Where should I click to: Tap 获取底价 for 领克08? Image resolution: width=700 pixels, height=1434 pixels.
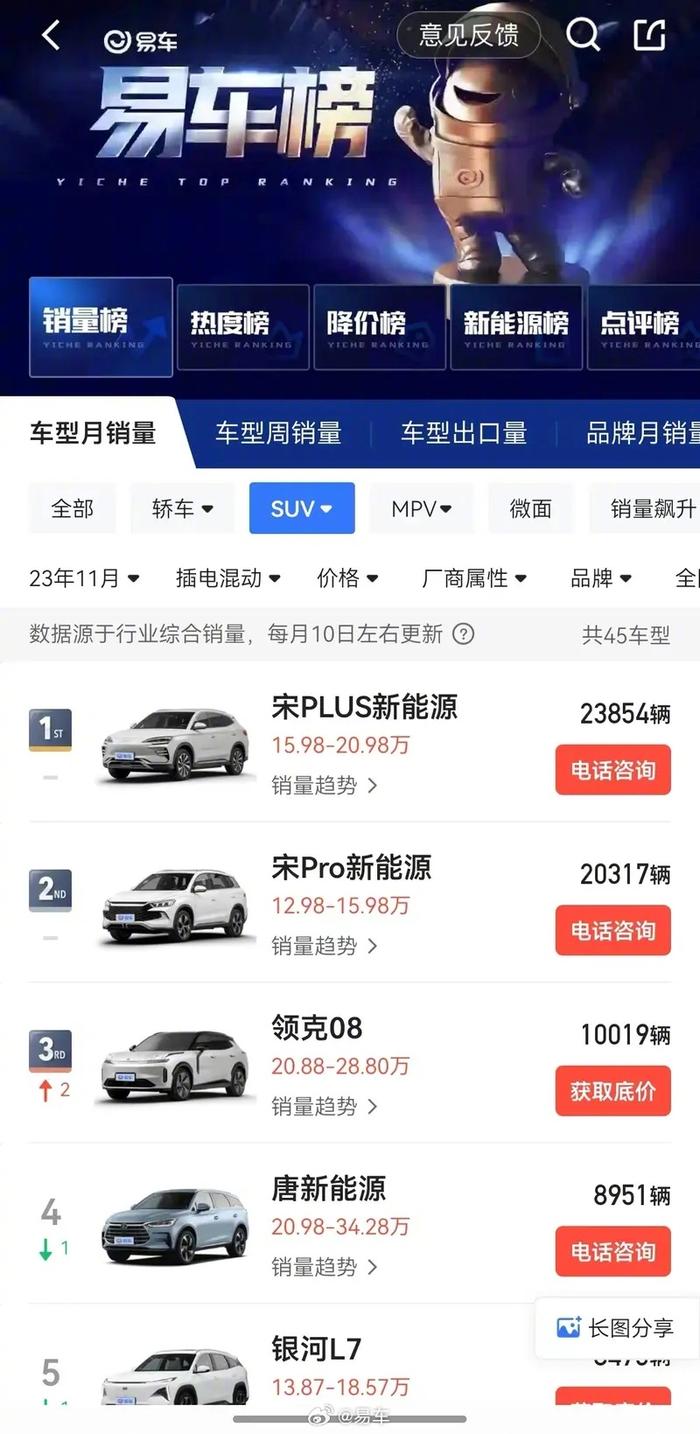click(613, 1091)
